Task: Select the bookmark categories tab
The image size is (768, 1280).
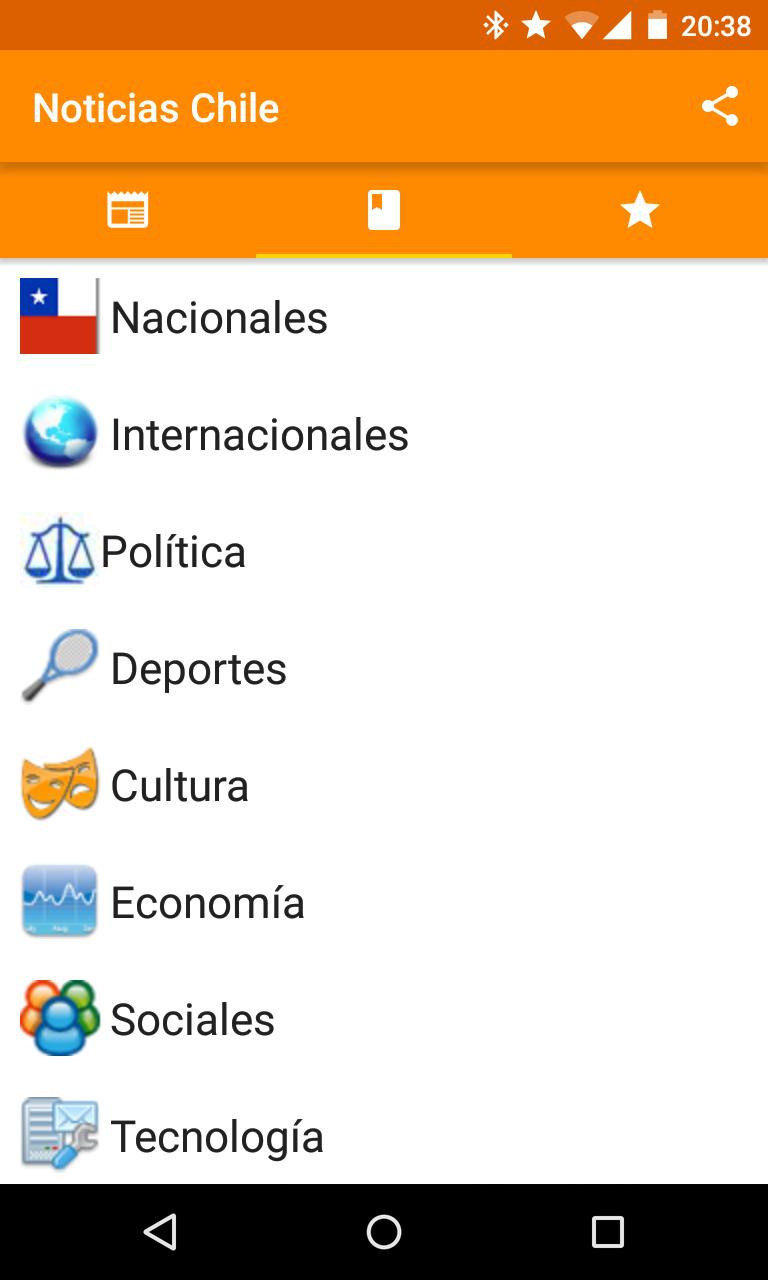Action: pyautogui.click(x=384, y=210)
